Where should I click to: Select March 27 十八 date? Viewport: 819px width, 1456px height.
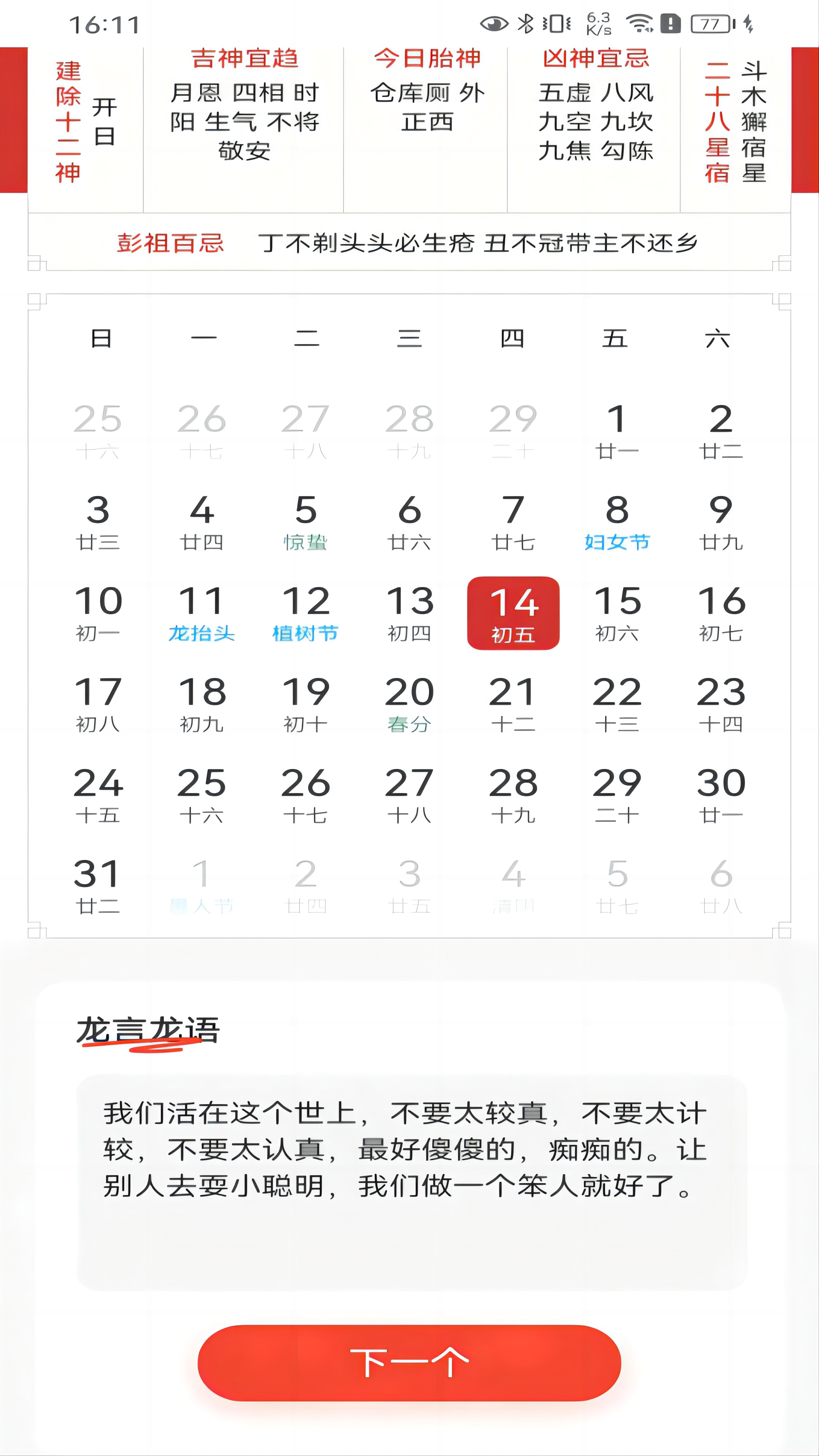tap(409, 795)
